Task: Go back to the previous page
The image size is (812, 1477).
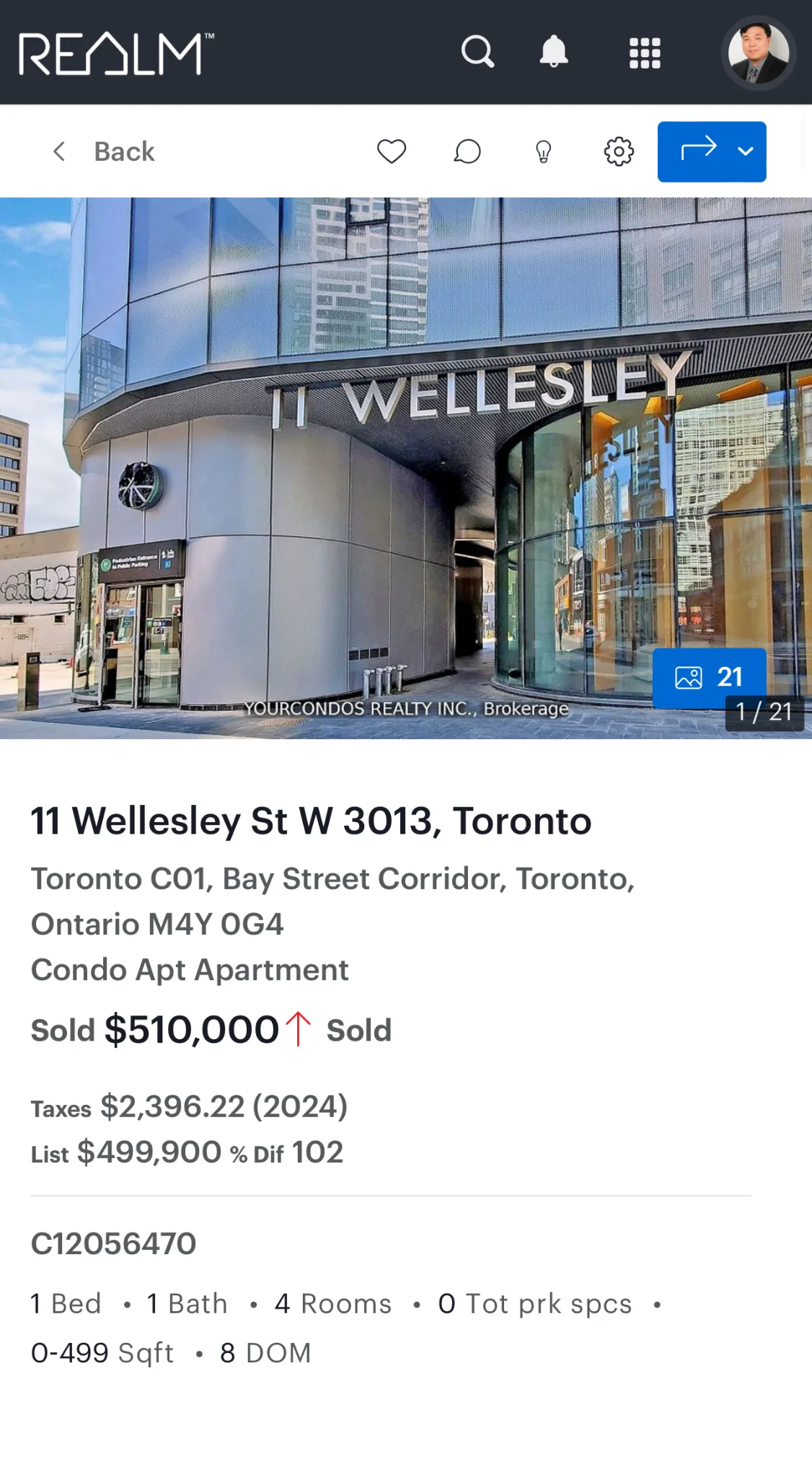Action: tap(105, 151)
